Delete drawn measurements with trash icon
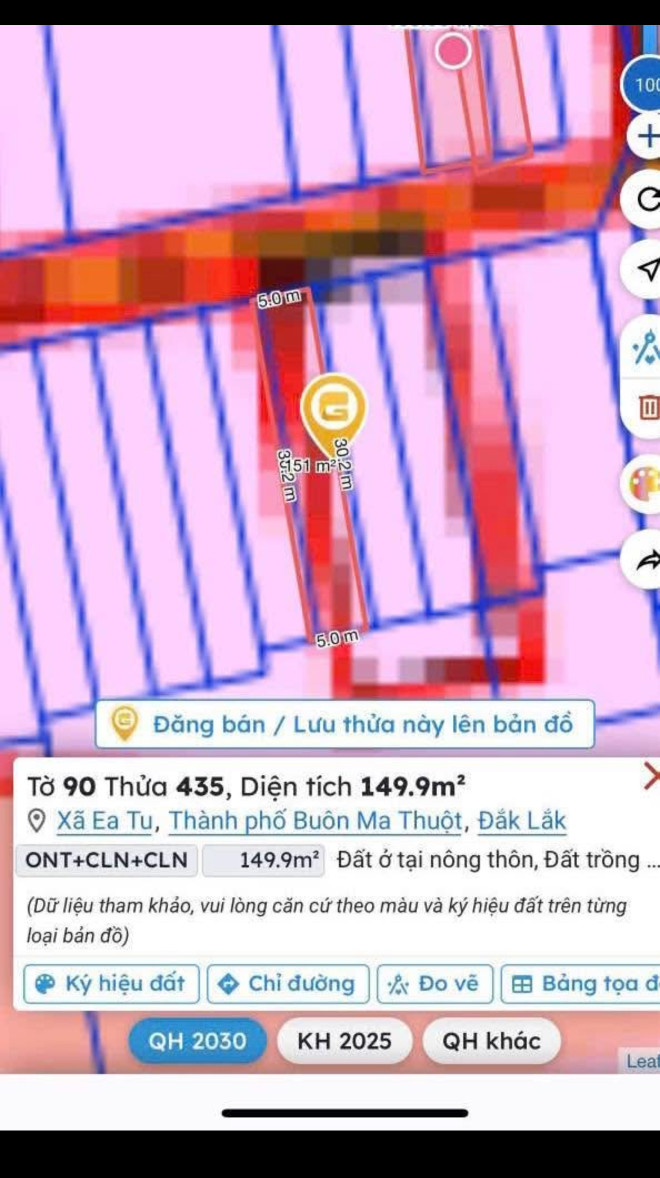This screenshot has height=1178, width=660. point(647,408)
